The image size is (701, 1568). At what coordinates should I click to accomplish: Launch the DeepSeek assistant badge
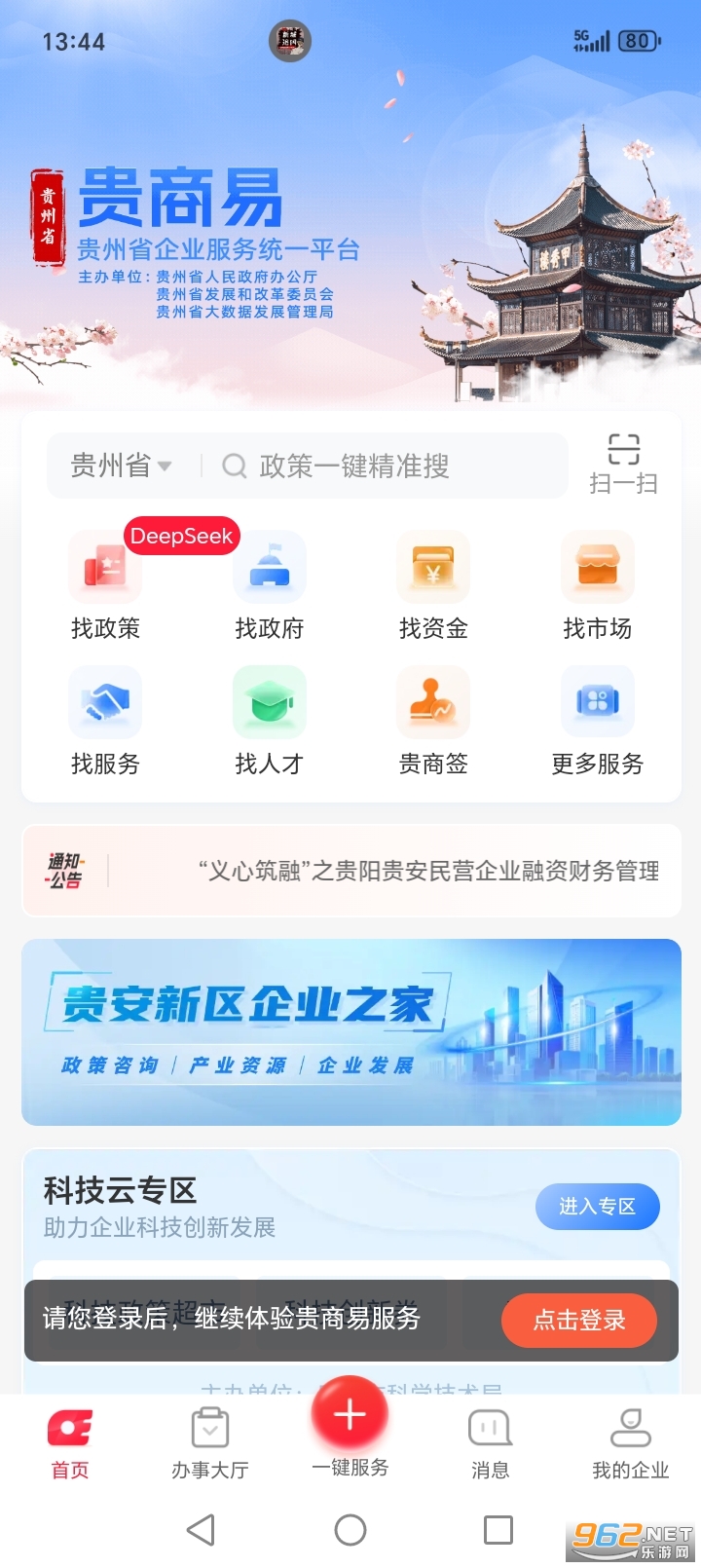coord(182,536)
